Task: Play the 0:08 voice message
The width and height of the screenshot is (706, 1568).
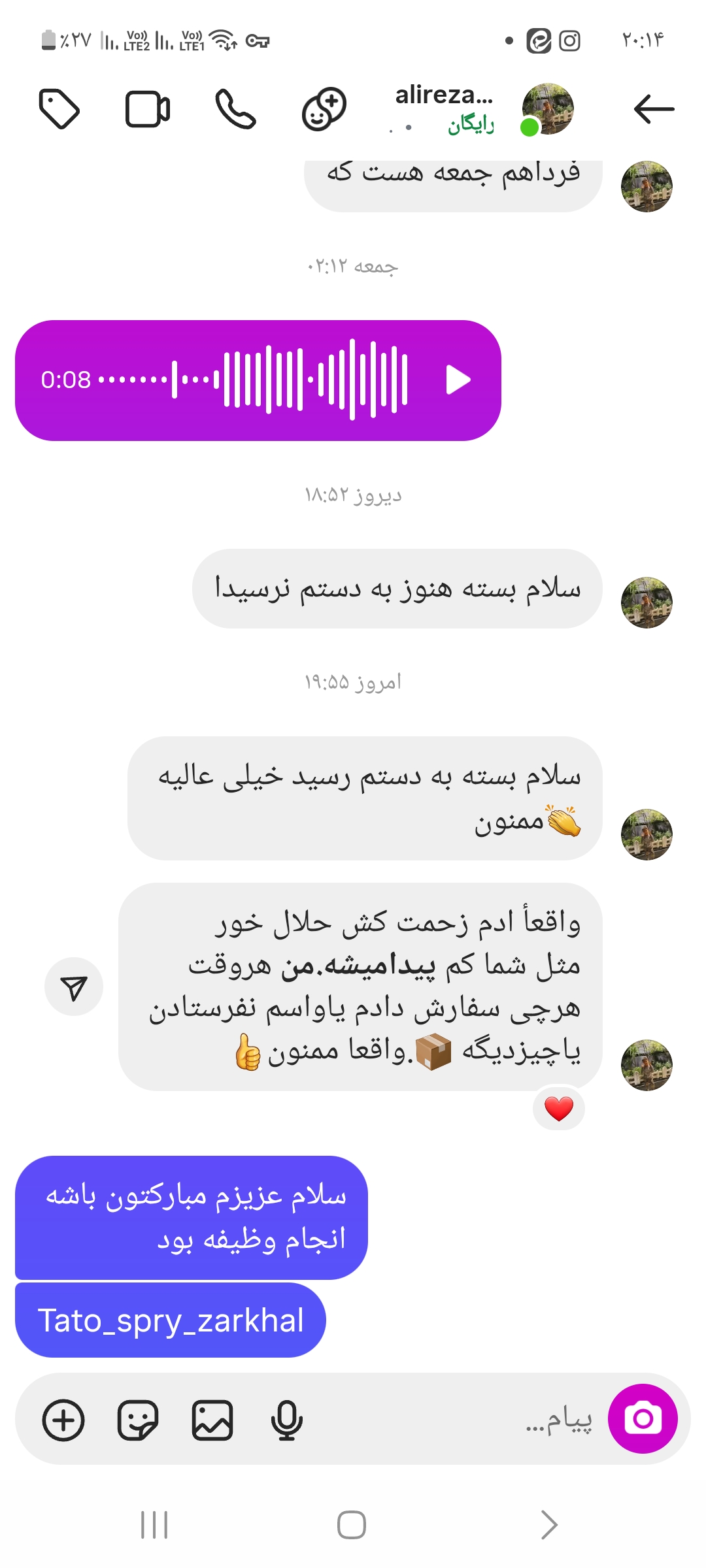Action: coord(458,380)
